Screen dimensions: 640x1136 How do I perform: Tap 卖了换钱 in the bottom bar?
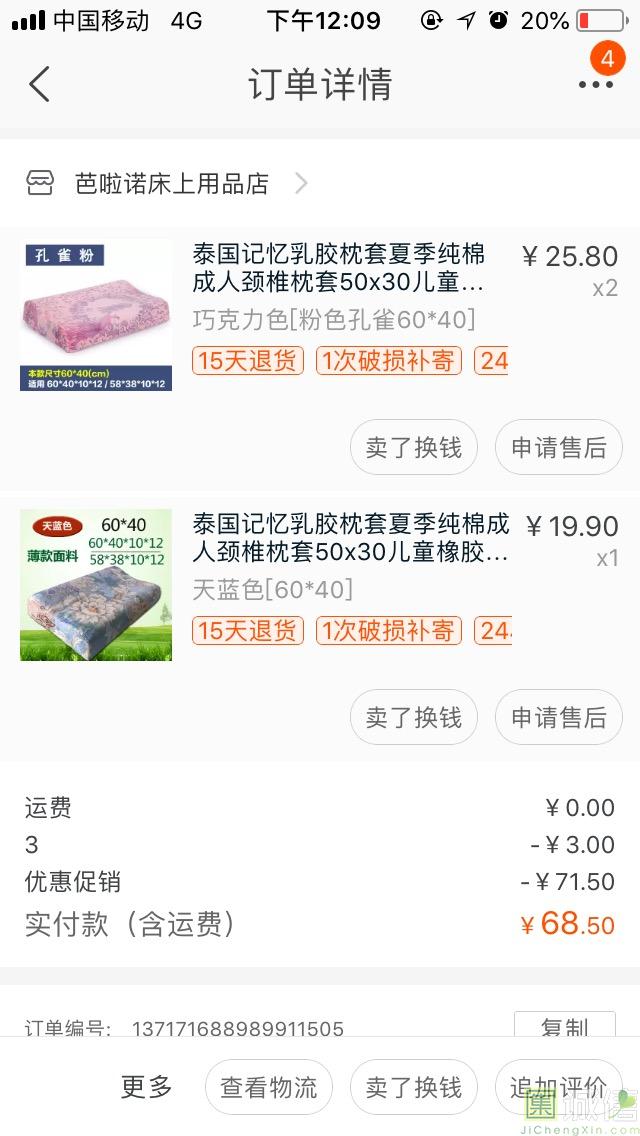[414, 1087]
